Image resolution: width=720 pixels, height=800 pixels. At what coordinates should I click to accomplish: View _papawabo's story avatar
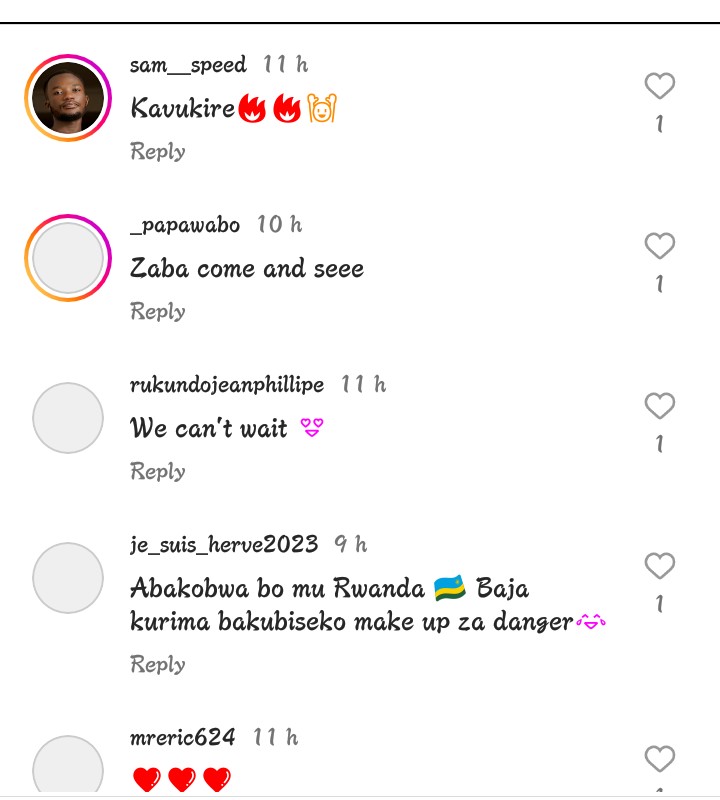(x=68, y=258)
